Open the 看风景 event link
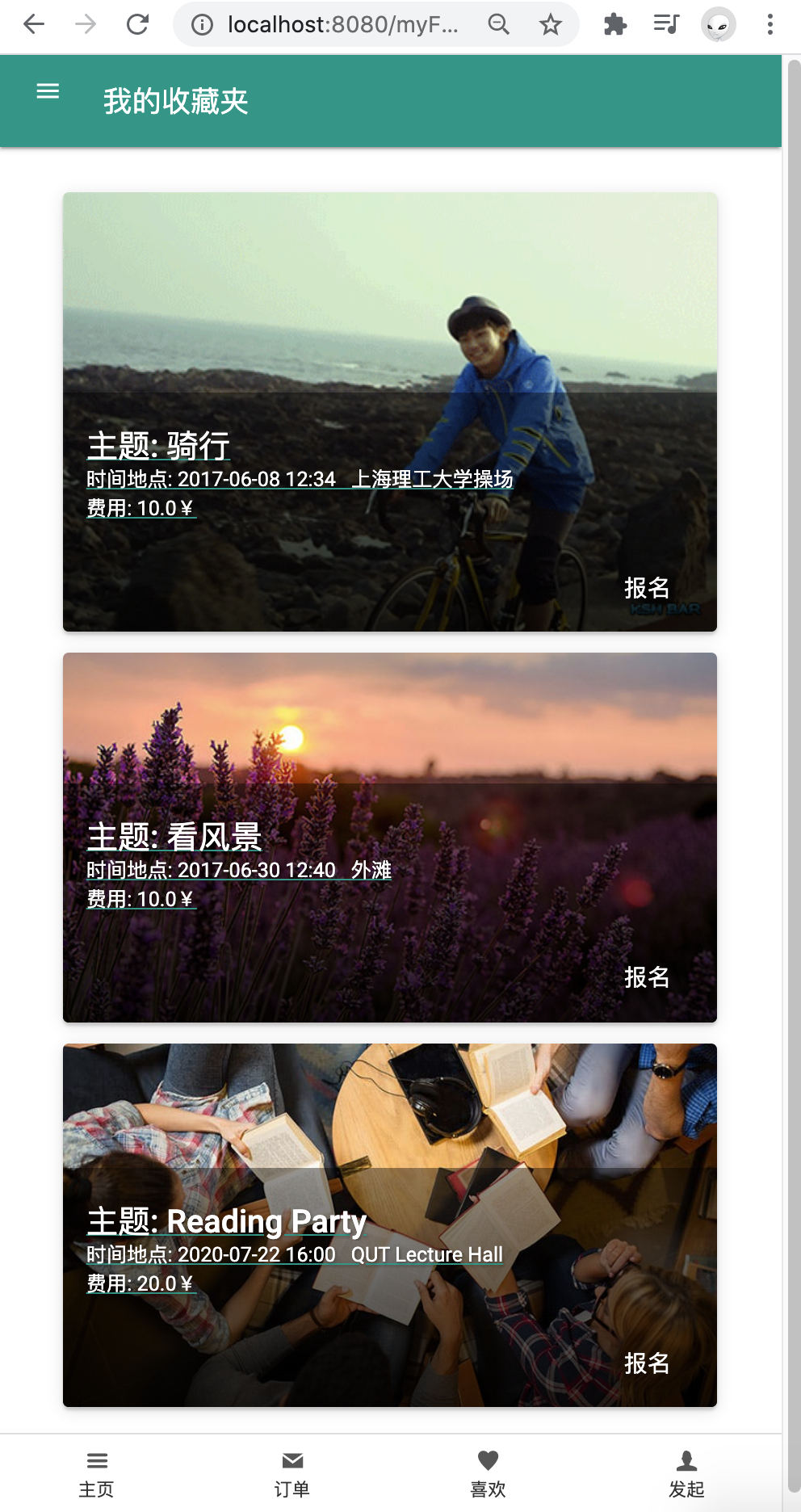Image resolution: width=801 pixels, height=1512 pixels. click(x=174, y=837)
